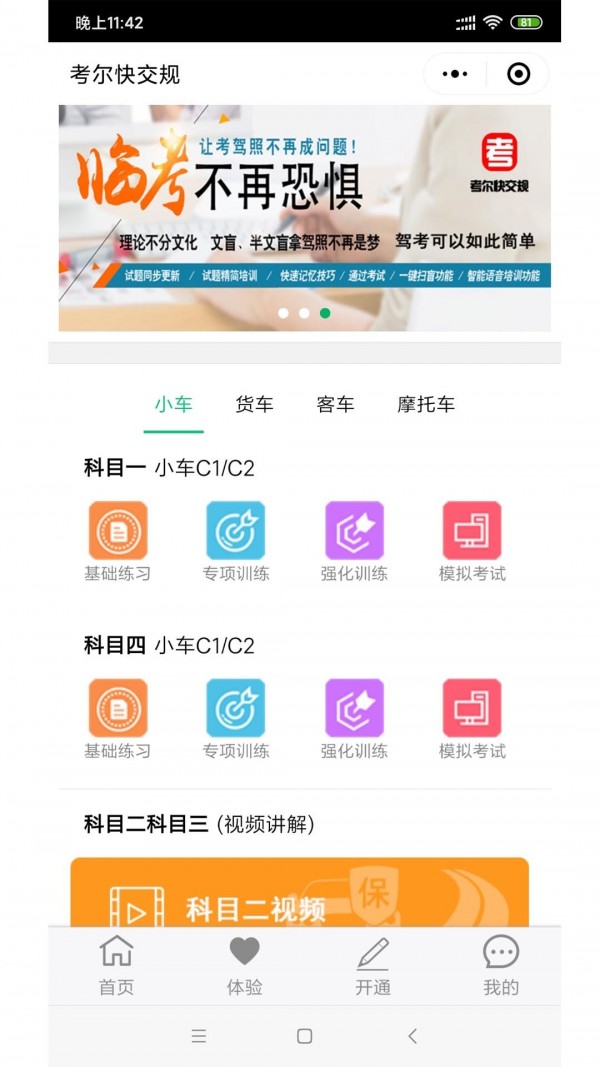The height and width of the screenshot is (1067, 600).
Task: Select the 客车 tab
Action: 335,405
